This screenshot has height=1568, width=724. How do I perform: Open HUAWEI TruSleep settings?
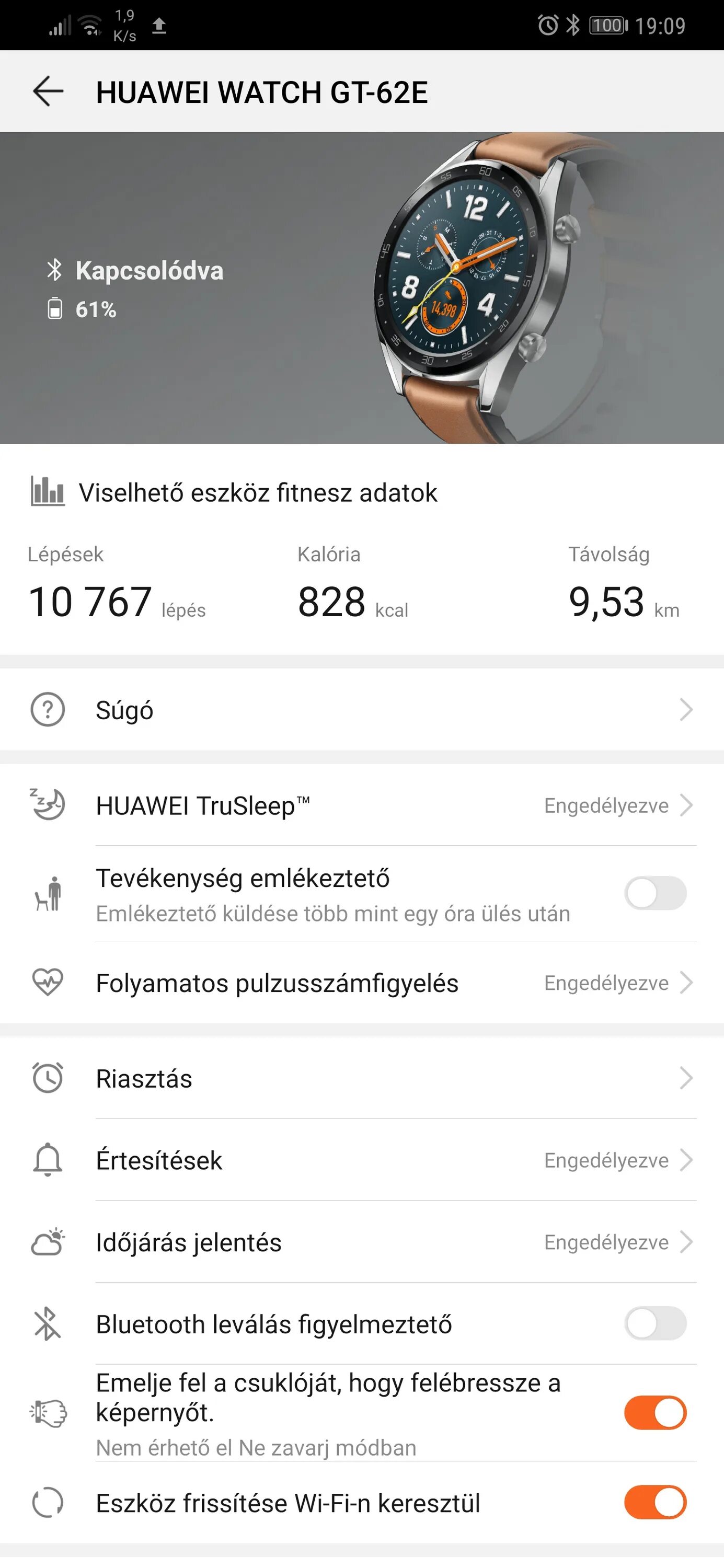tap(362, 805)
